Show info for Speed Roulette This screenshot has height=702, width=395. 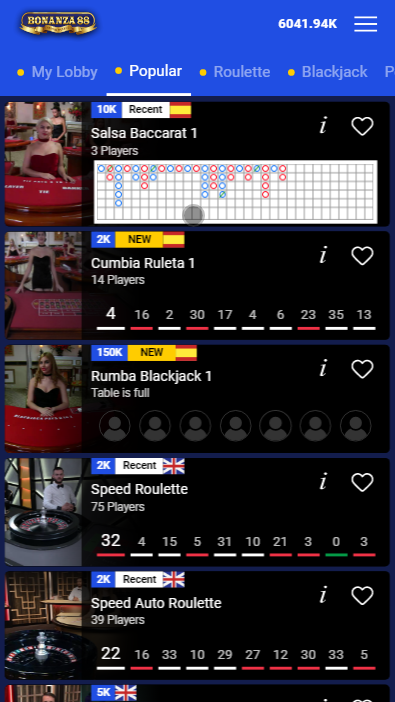pyautogui.click(x=323, y=482)
